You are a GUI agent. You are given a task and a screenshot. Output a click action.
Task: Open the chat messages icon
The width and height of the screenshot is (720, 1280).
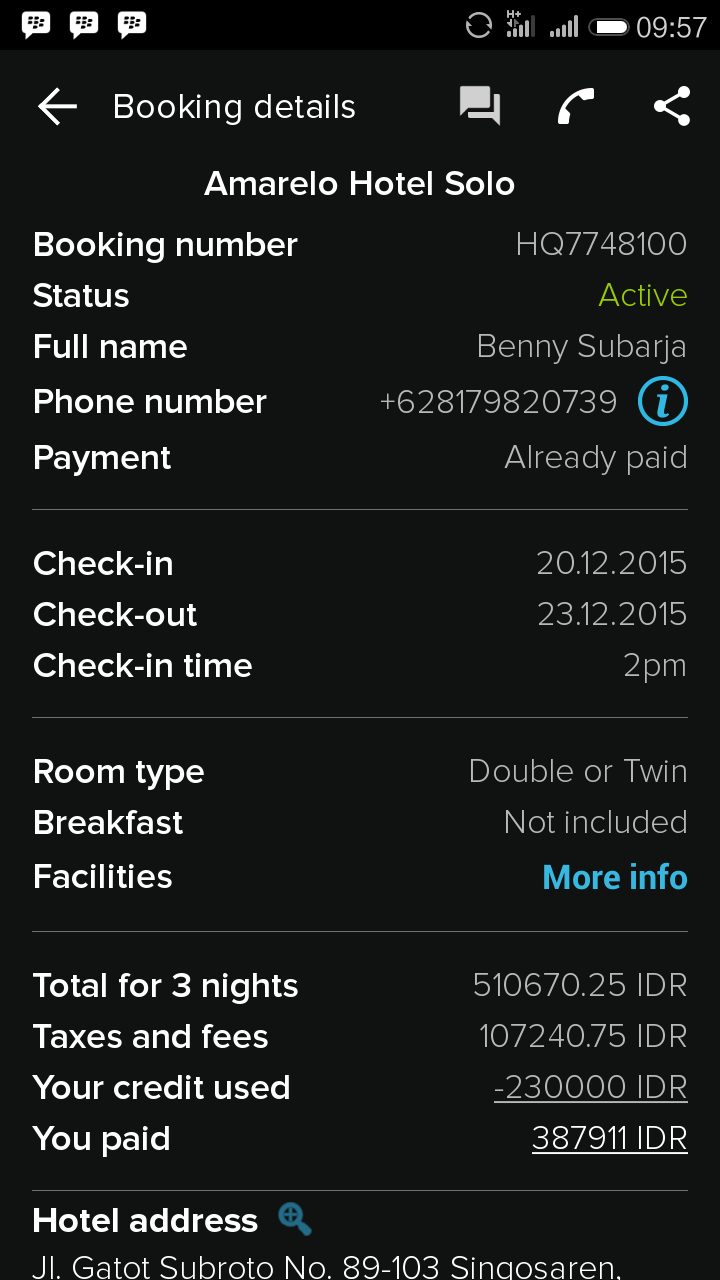tap(480, 106)
